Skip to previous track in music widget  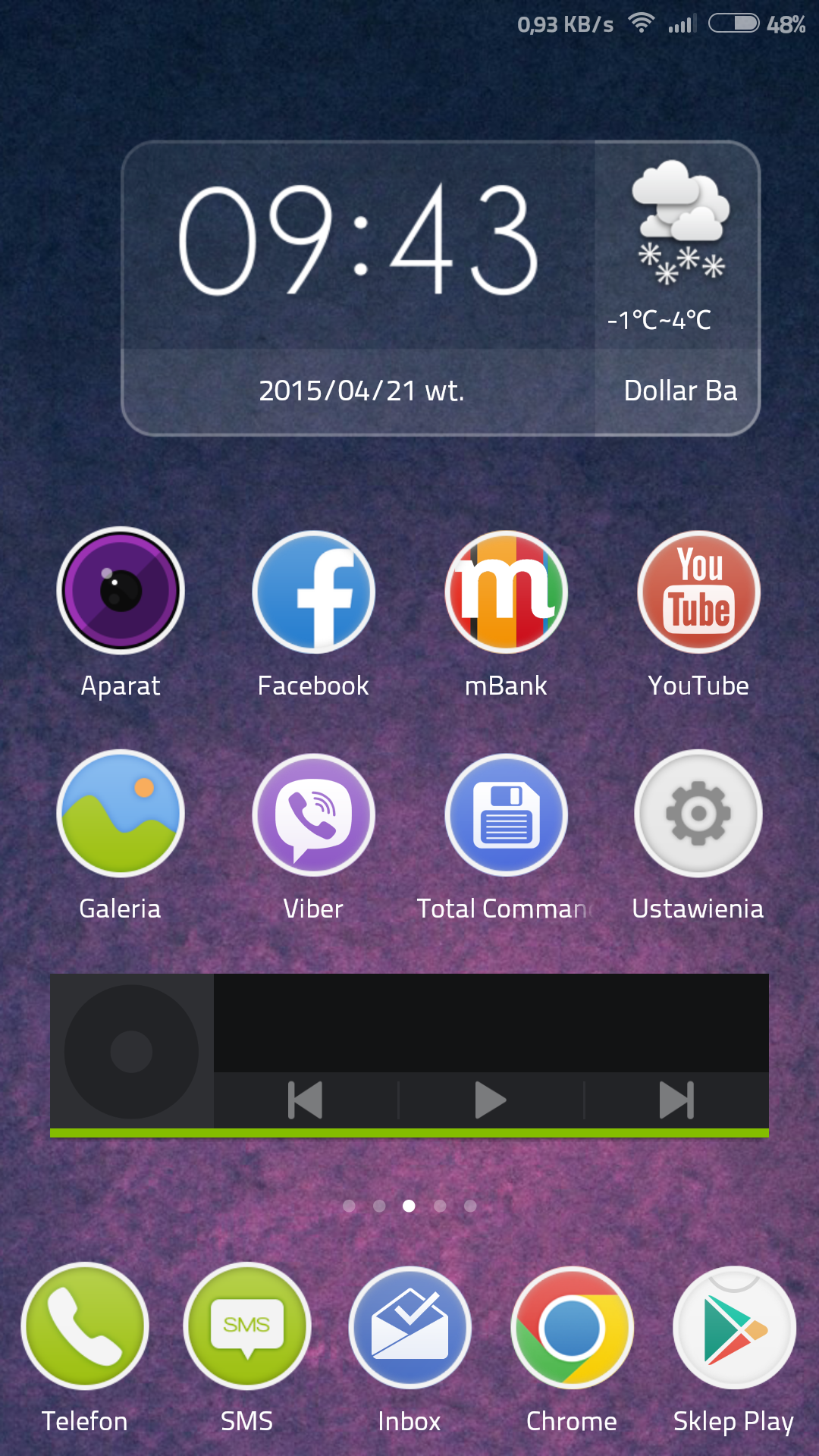coord(306,1100)
